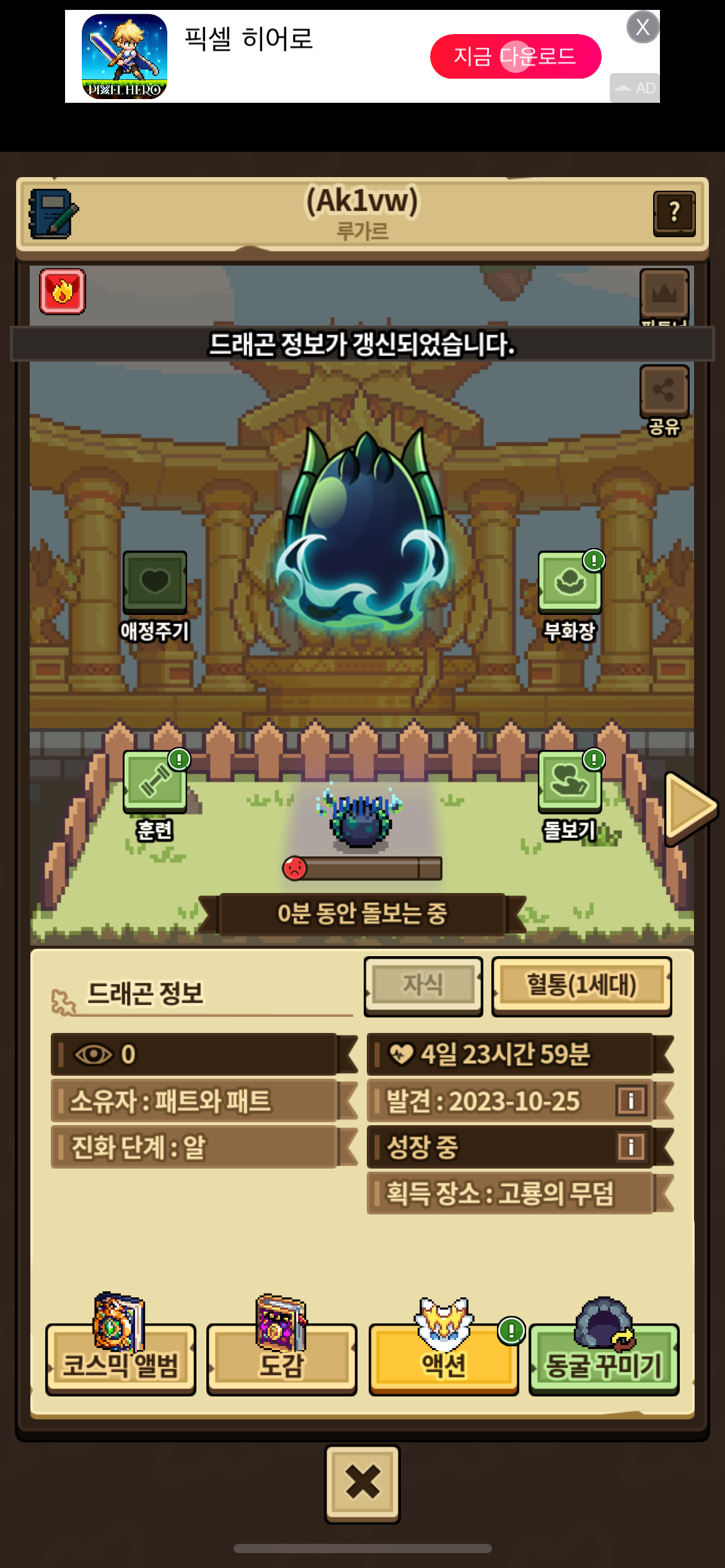This screenshot has height=1568, width=725.
Task: Open the notepad edit icon
Action: click(53, 214)
